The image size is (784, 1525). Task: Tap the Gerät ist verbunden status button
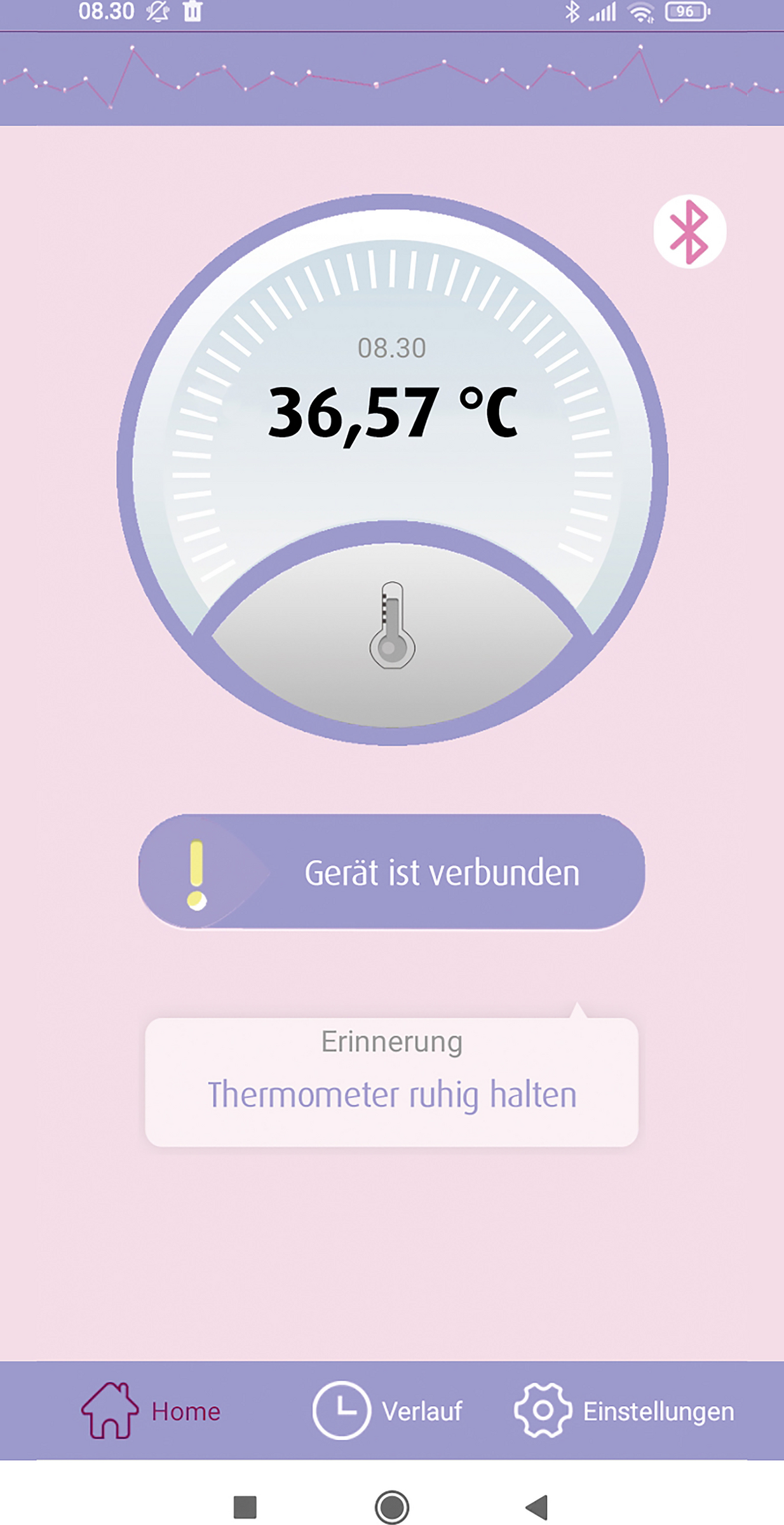391,872
